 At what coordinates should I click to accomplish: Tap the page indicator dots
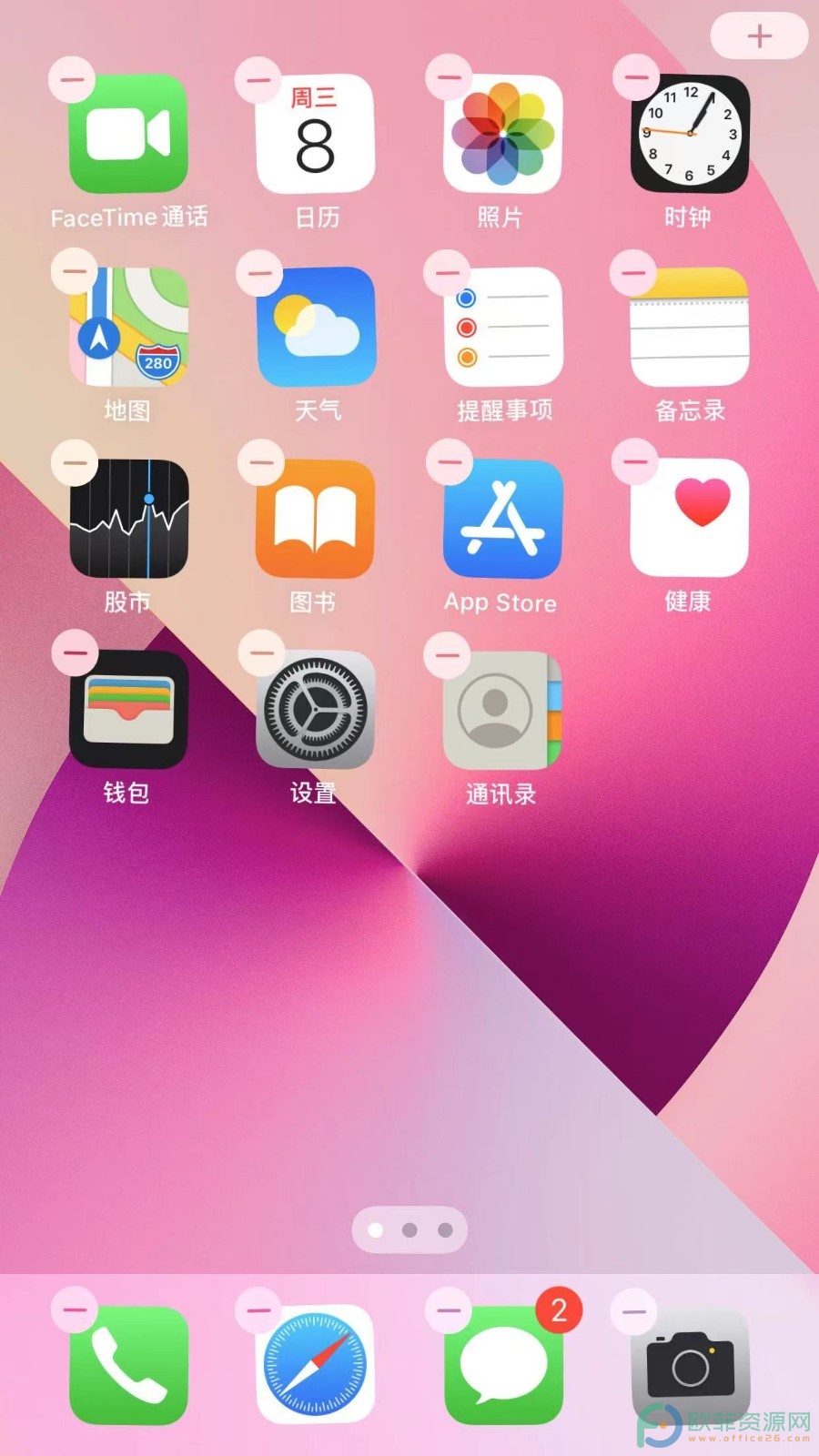(x=409, y=1230)
